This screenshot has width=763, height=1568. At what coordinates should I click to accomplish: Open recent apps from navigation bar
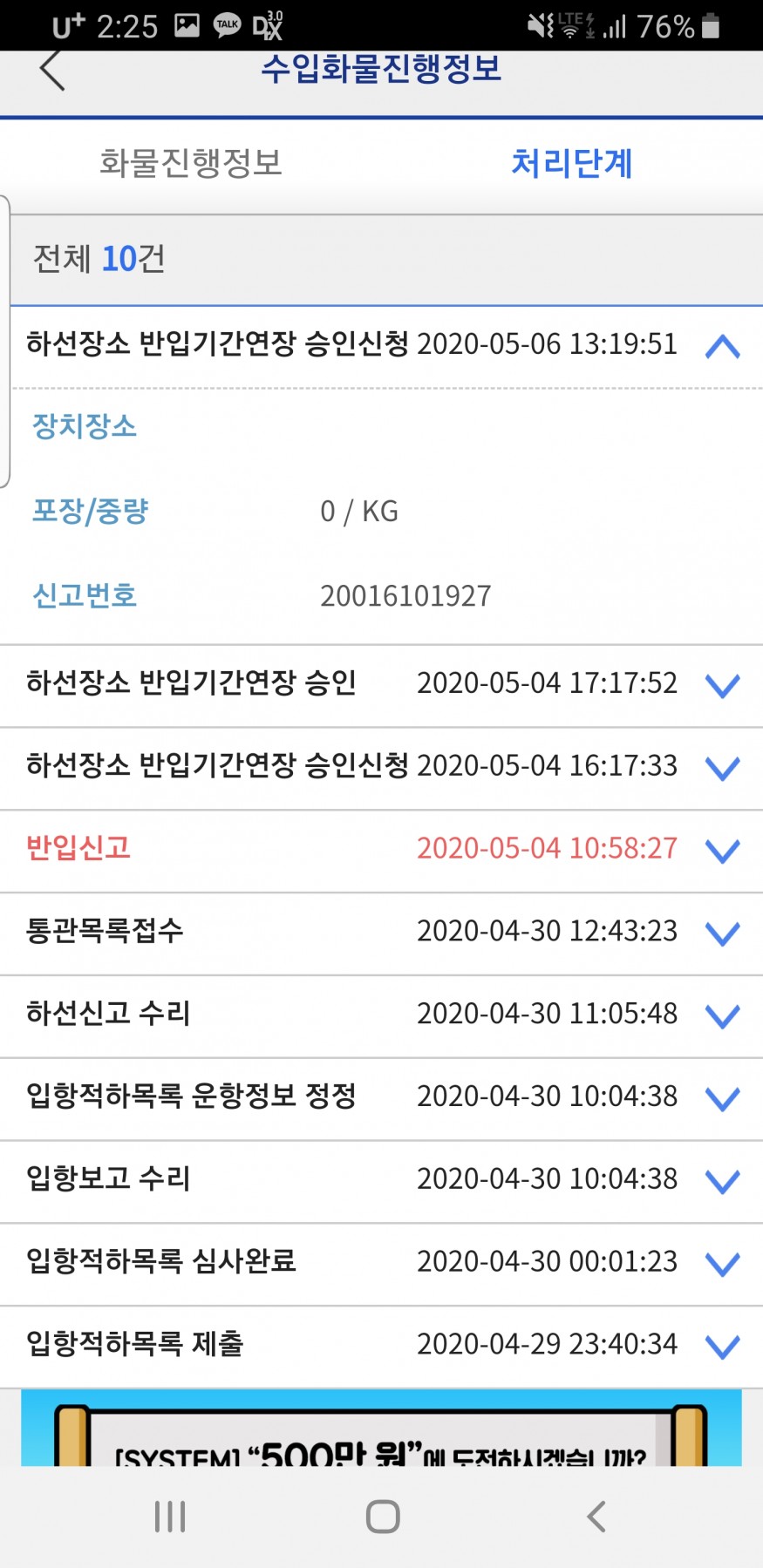(170, 1517)
